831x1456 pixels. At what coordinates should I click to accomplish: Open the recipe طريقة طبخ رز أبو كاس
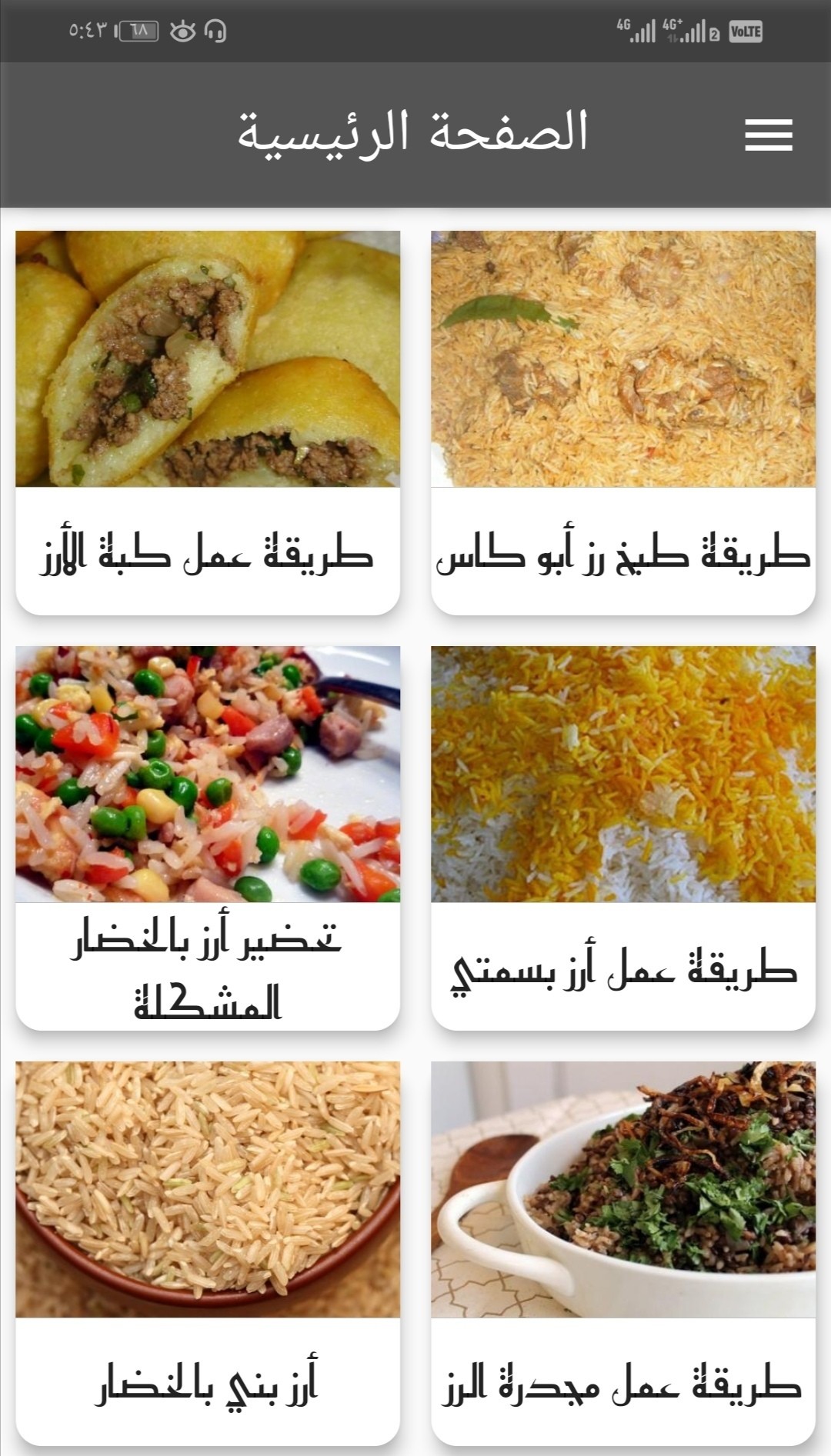[622, 422]
